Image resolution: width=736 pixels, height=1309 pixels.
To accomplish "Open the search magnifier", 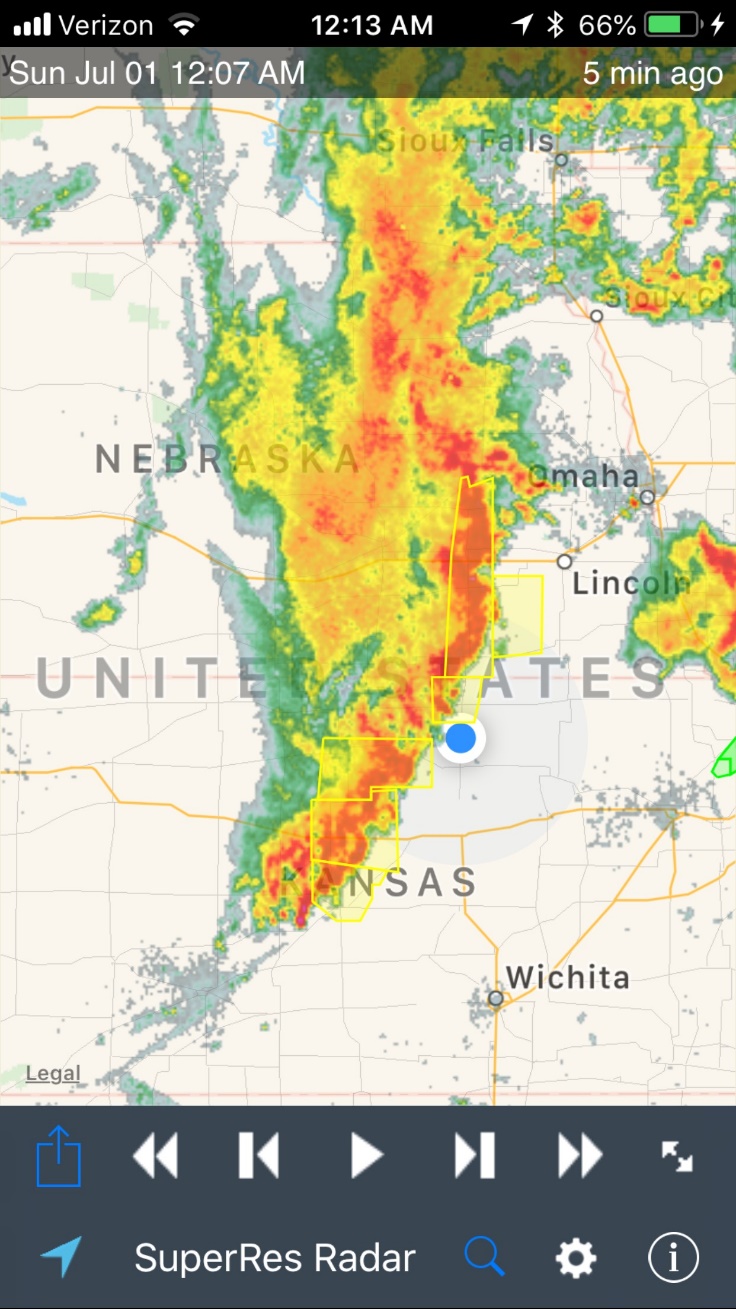I will [485, 1257].
